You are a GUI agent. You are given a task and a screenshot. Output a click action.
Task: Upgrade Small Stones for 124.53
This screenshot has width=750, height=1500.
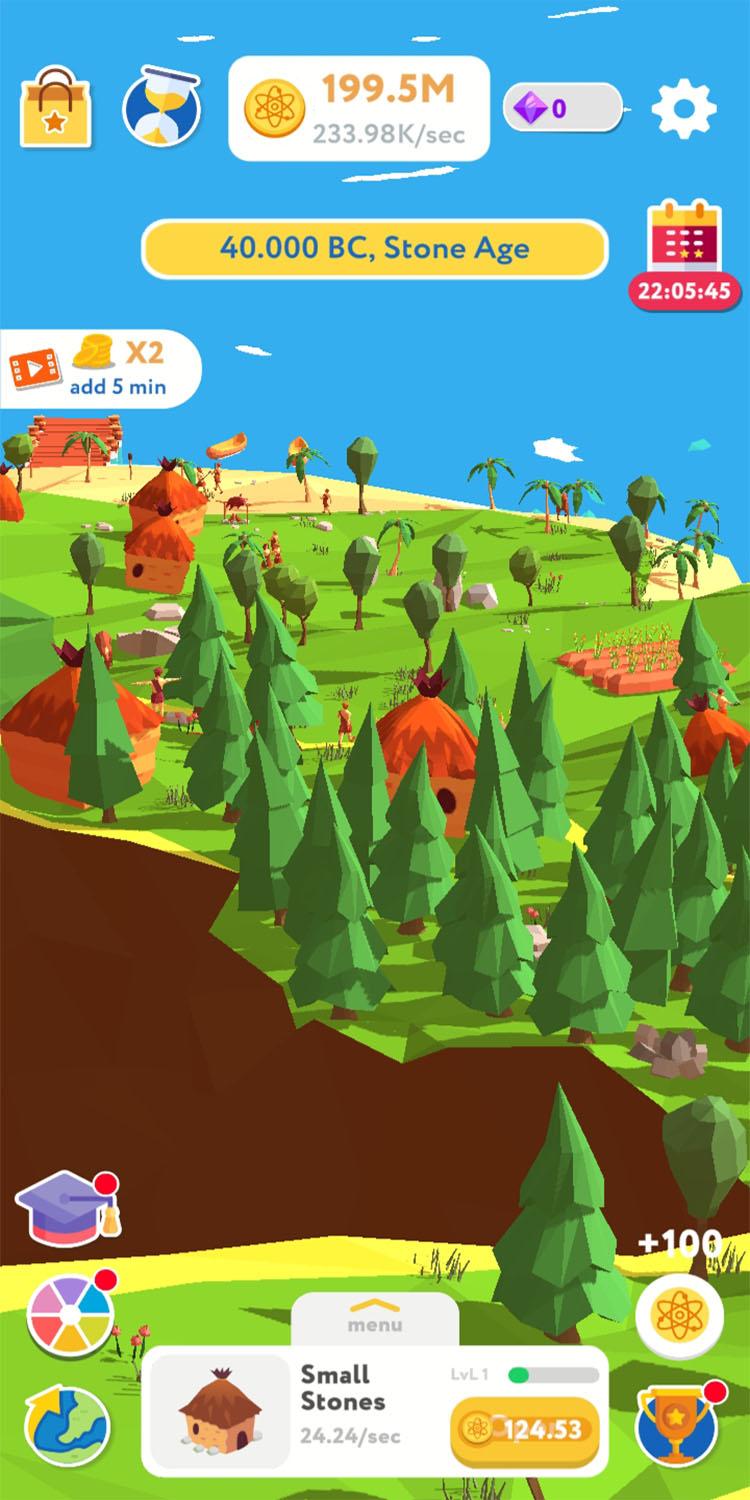coord(525,1430)
